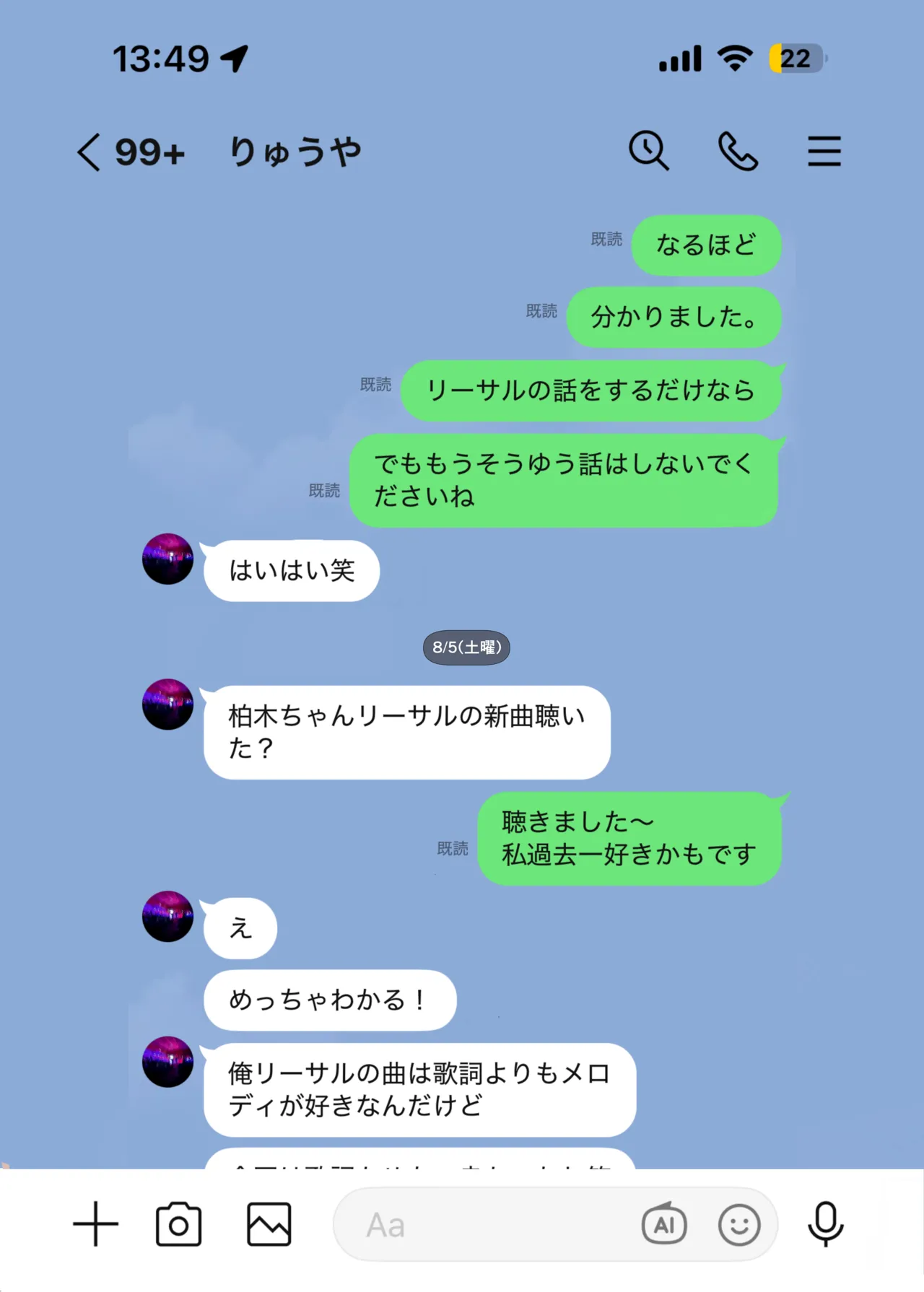Start a voice call with りゅうや
This screenshot has height=1292, width=924.
(x=738, y=150)
